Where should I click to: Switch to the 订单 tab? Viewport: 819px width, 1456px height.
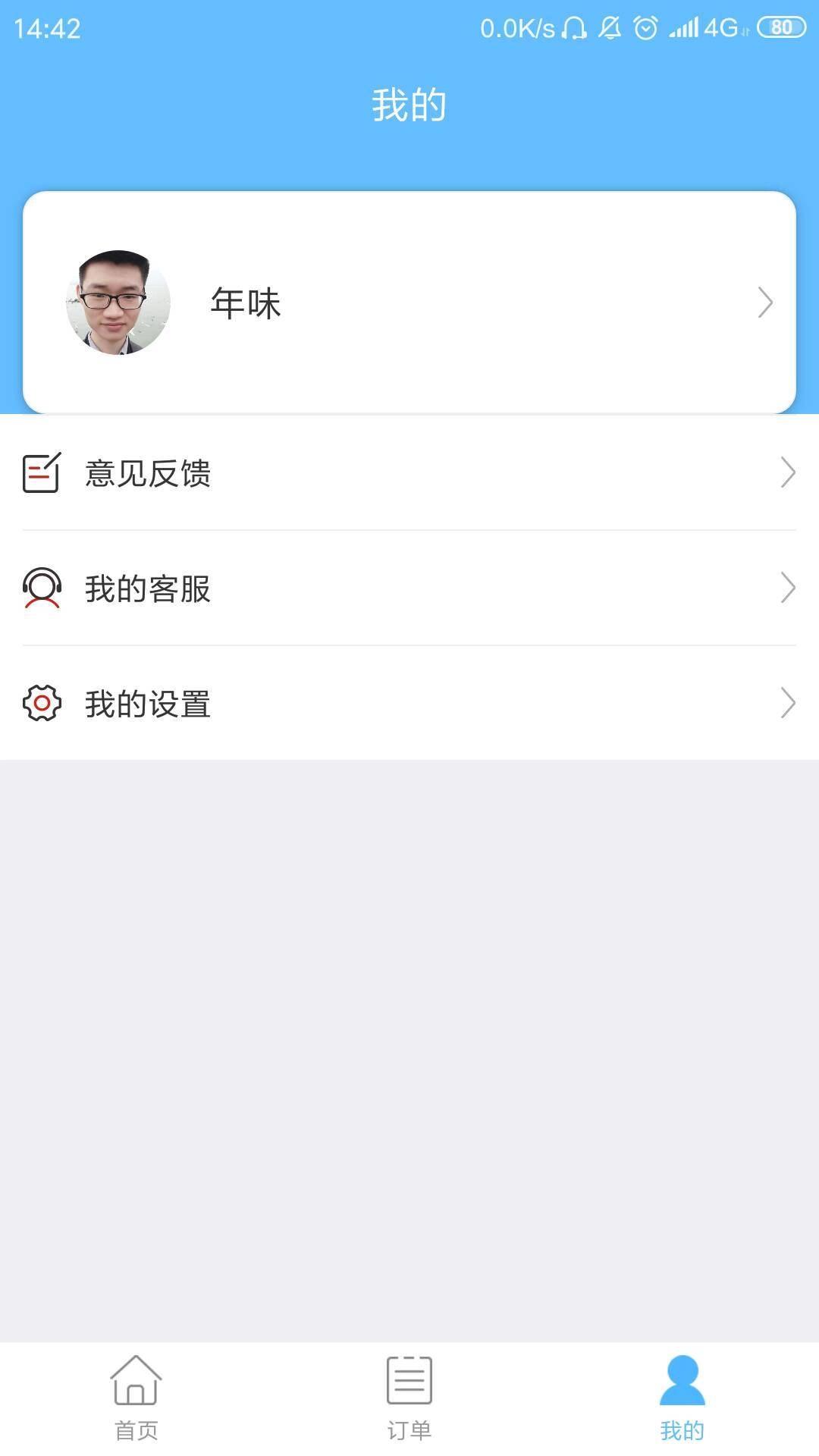pos(409,1403)
